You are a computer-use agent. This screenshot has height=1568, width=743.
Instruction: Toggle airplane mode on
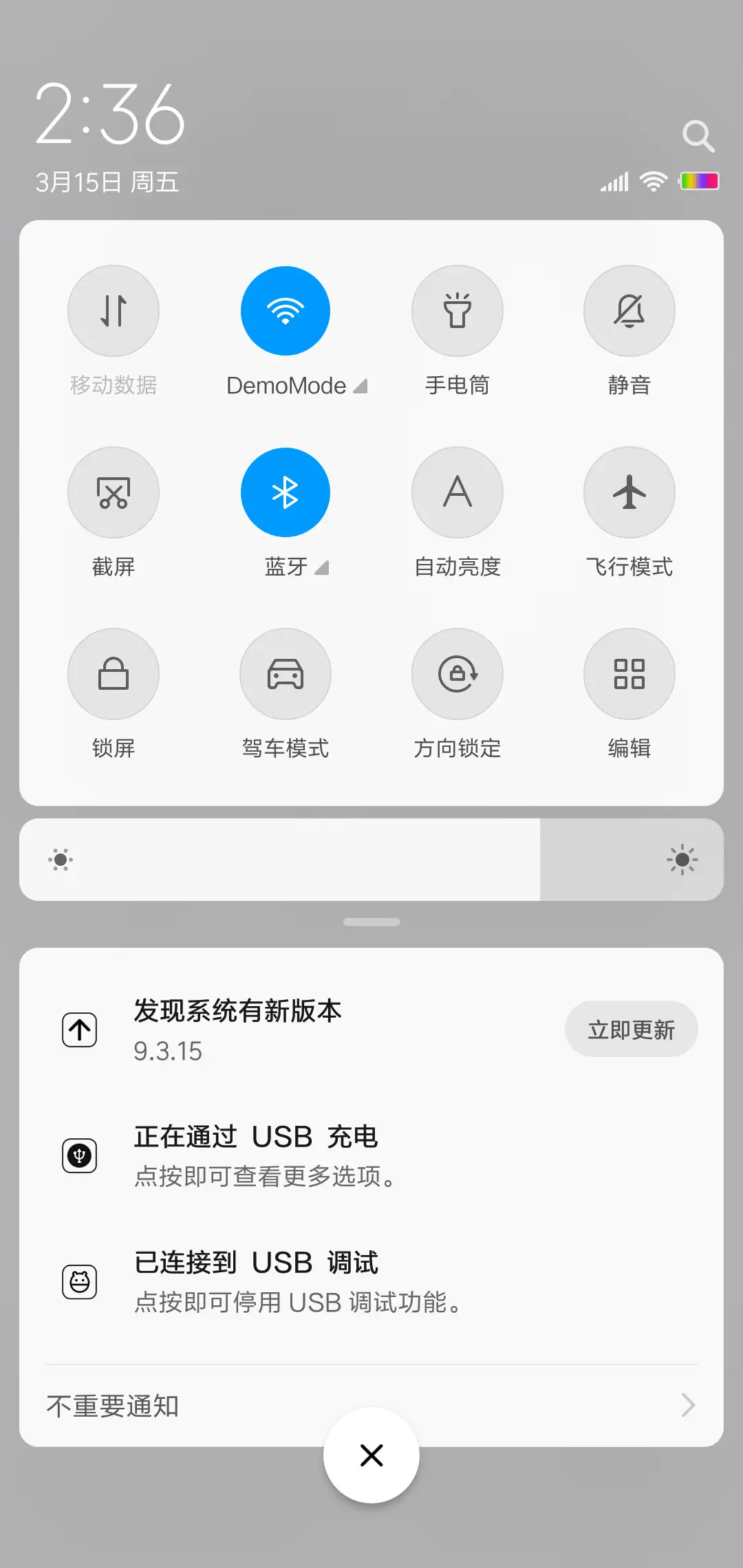point(629,492)
